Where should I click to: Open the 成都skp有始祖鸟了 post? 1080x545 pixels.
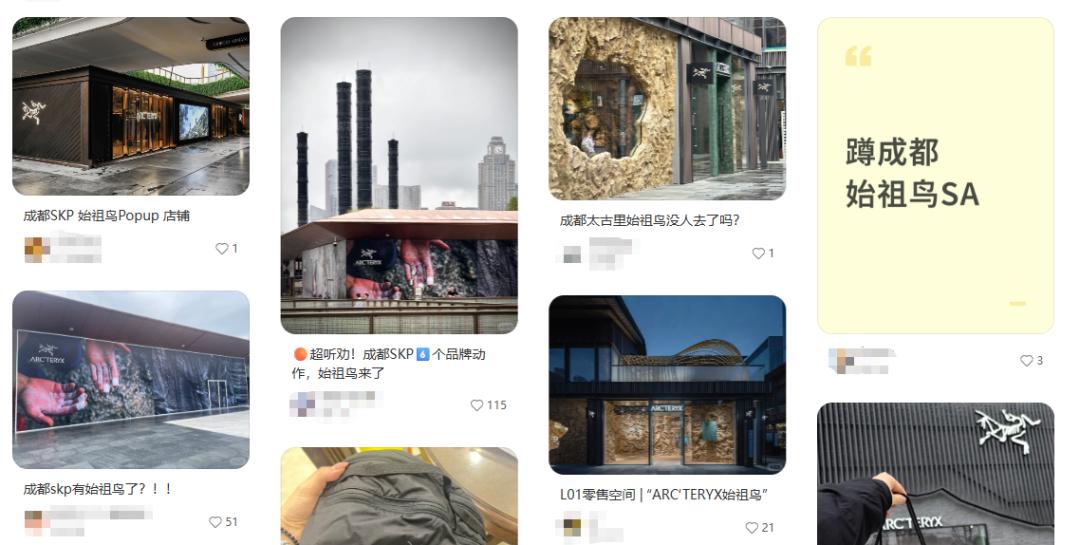tap(130, 379)
